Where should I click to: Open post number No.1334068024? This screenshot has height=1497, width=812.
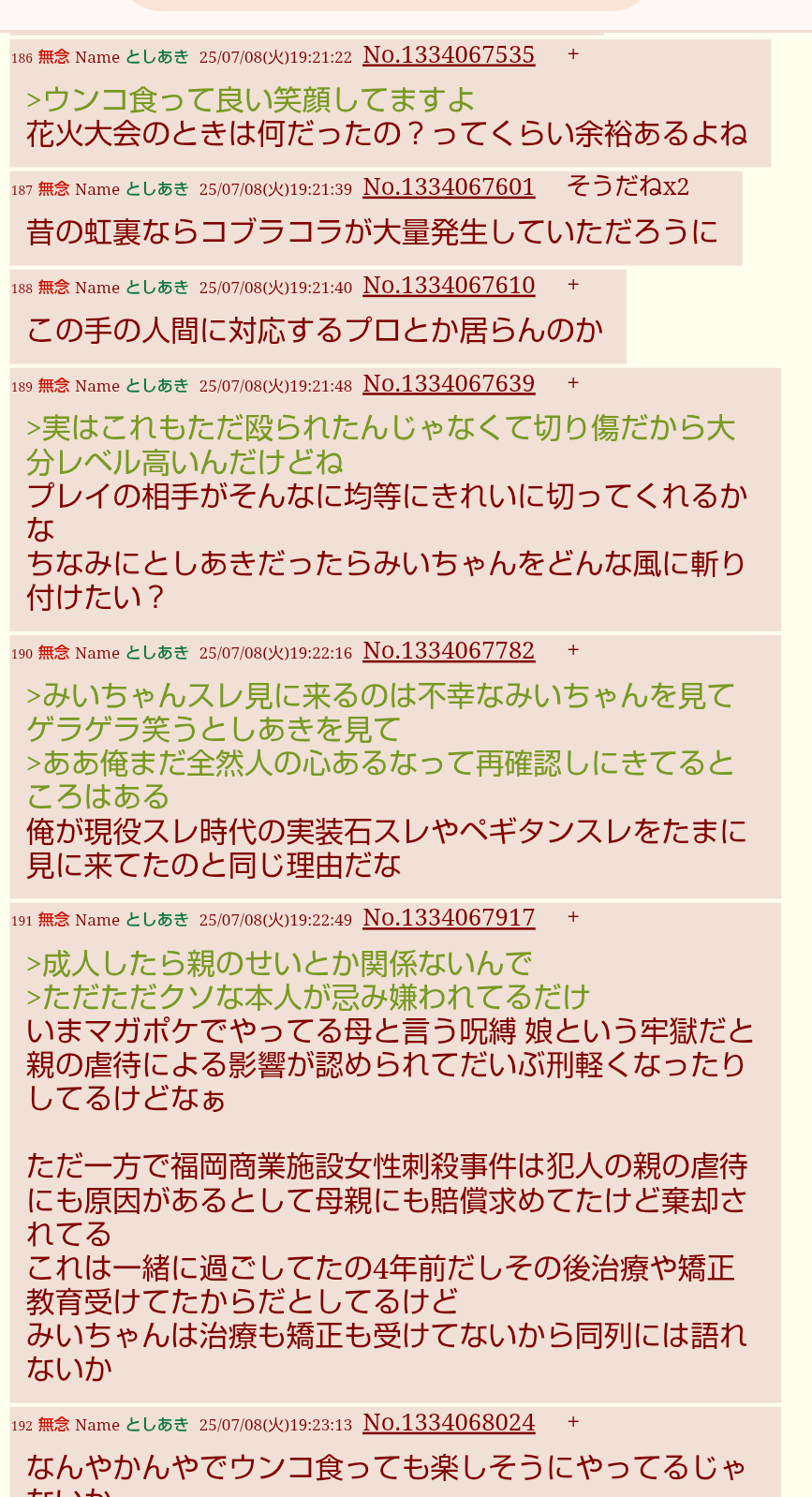tap(449, 1423)
